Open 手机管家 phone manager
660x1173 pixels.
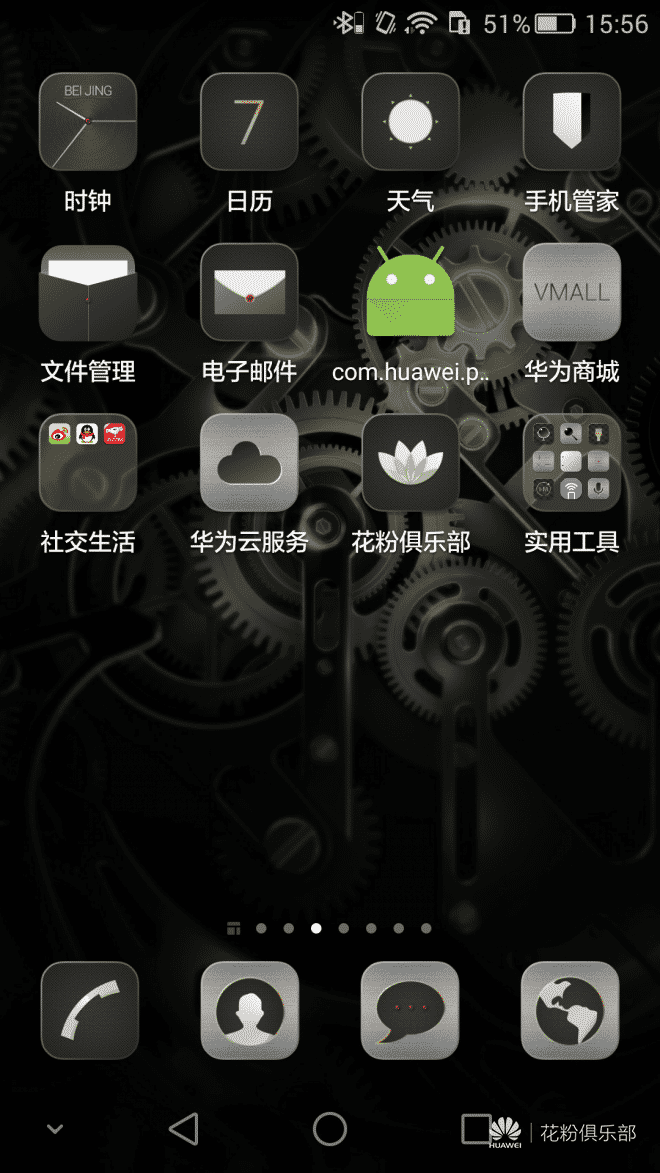click(571, 123)
